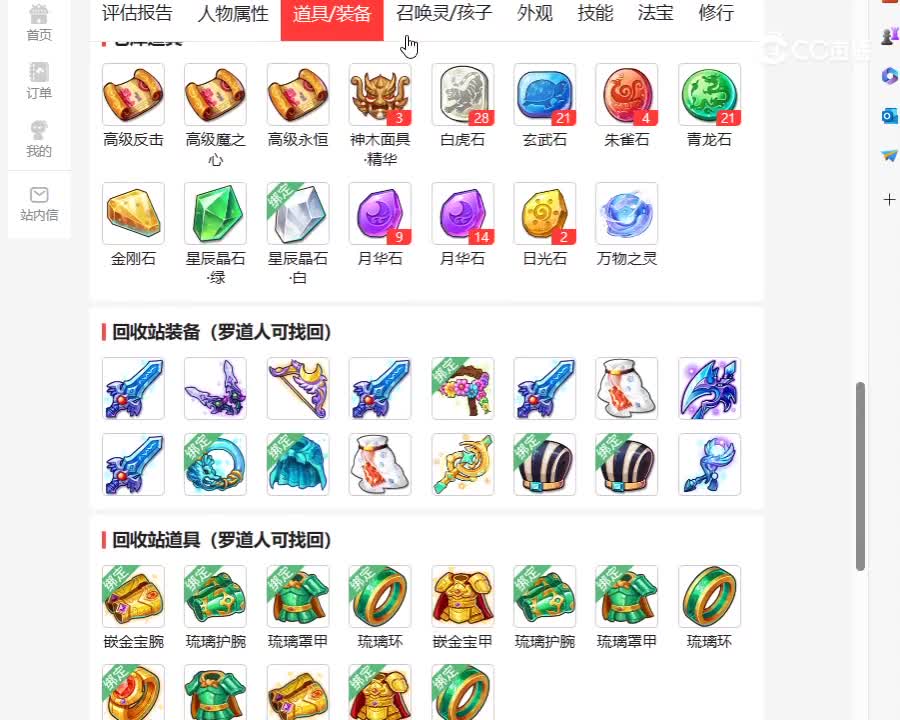Select the 召唤灵/孩子 tab

click(x=444, y=14)
